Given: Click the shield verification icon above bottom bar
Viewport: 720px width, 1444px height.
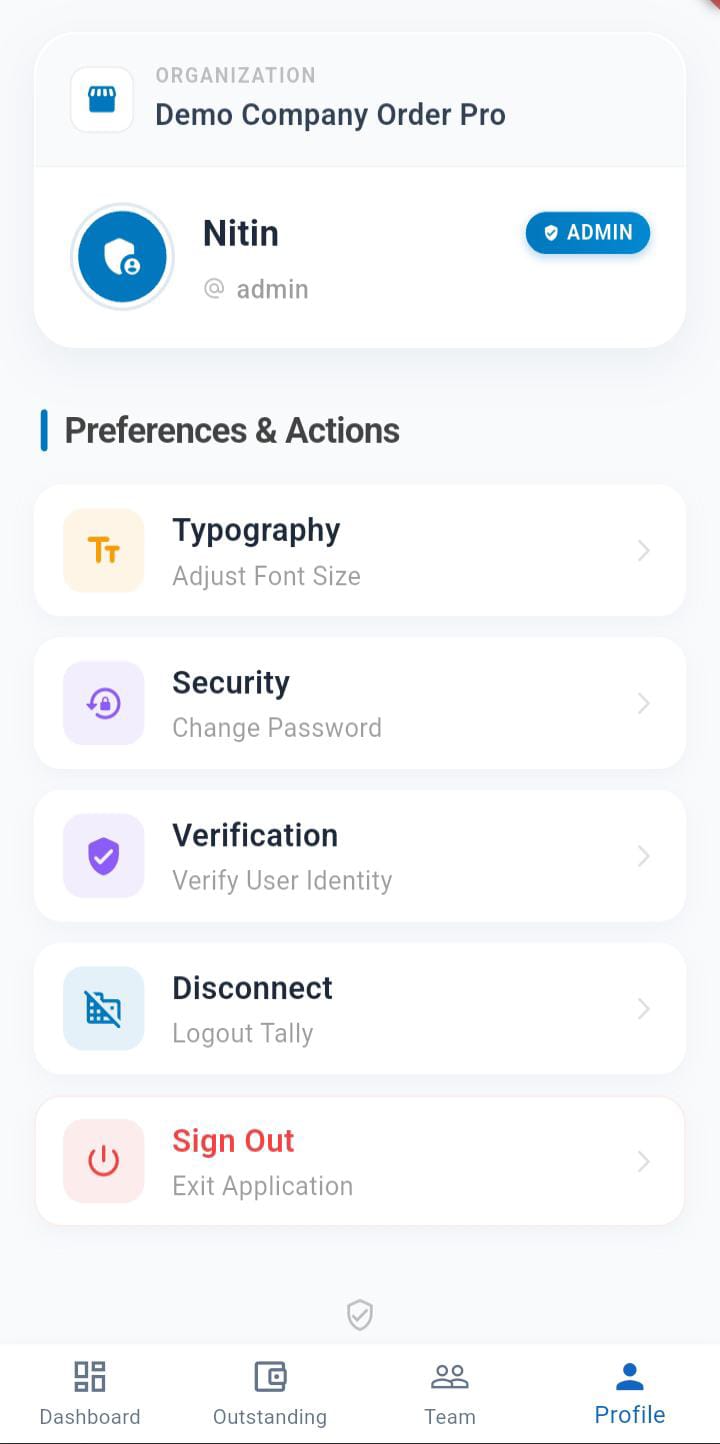Looking at the screenshot, I should coord(359,1315).
